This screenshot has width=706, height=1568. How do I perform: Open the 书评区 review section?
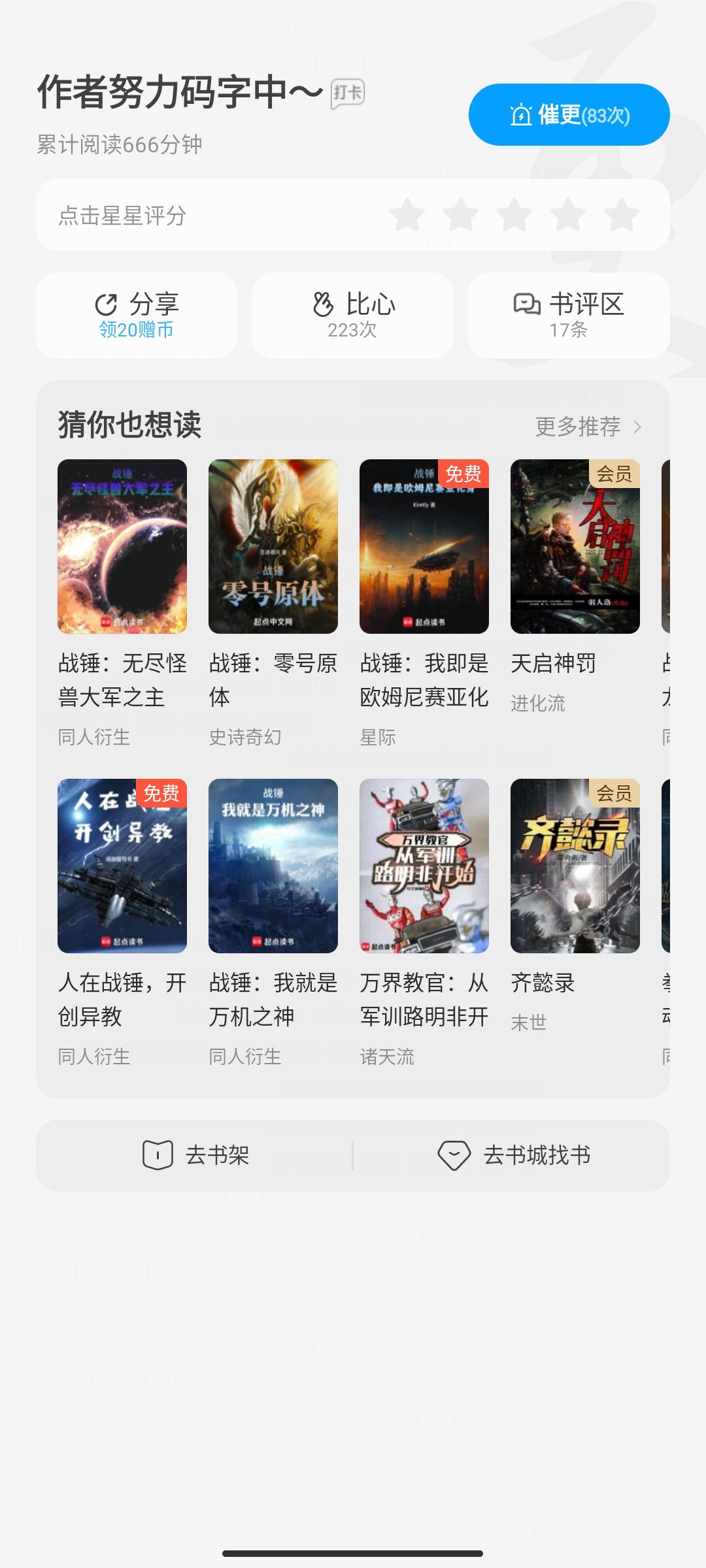click(x=569, y=316)
